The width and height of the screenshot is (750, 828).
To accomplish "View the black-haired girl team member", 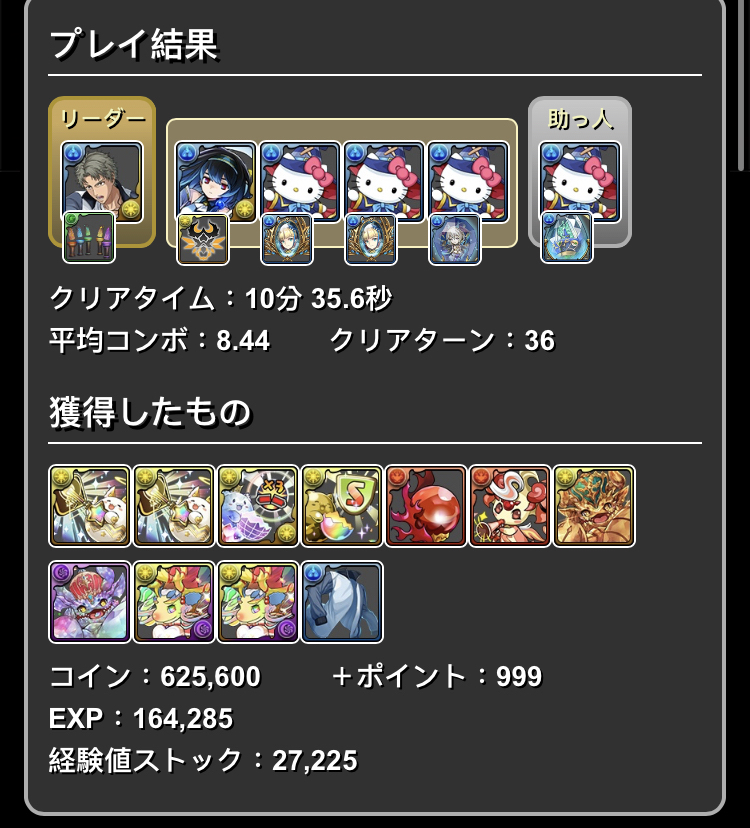I will (x=215, y=181).
